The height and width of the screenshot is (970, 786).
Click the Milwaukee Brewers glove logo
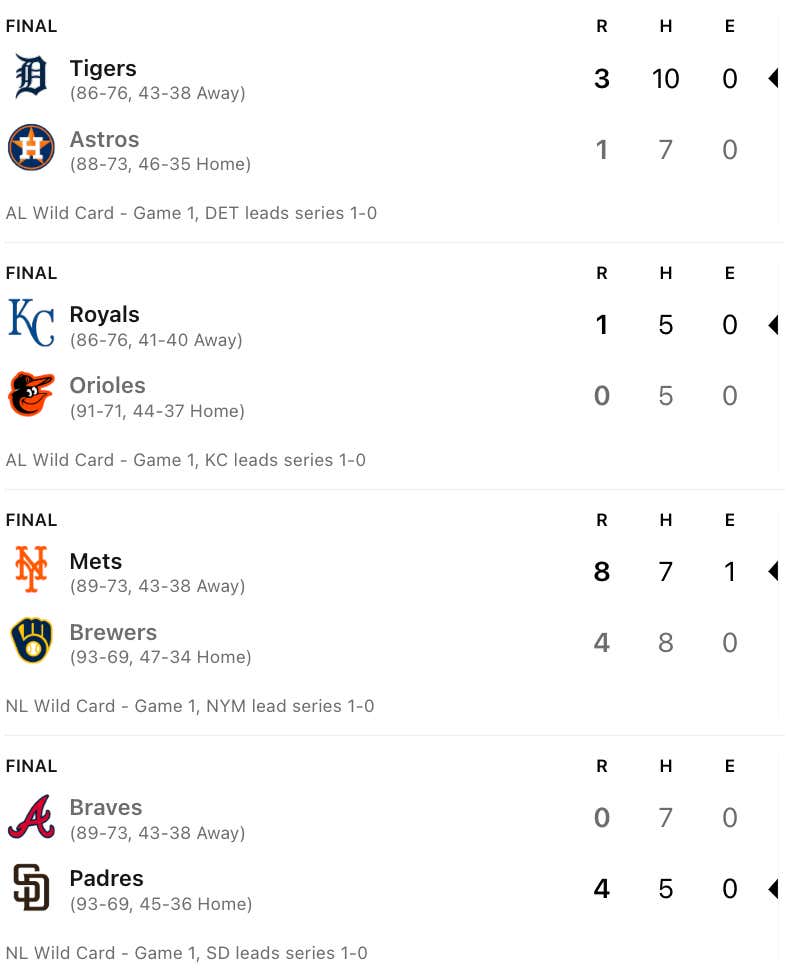pos(31,641)
